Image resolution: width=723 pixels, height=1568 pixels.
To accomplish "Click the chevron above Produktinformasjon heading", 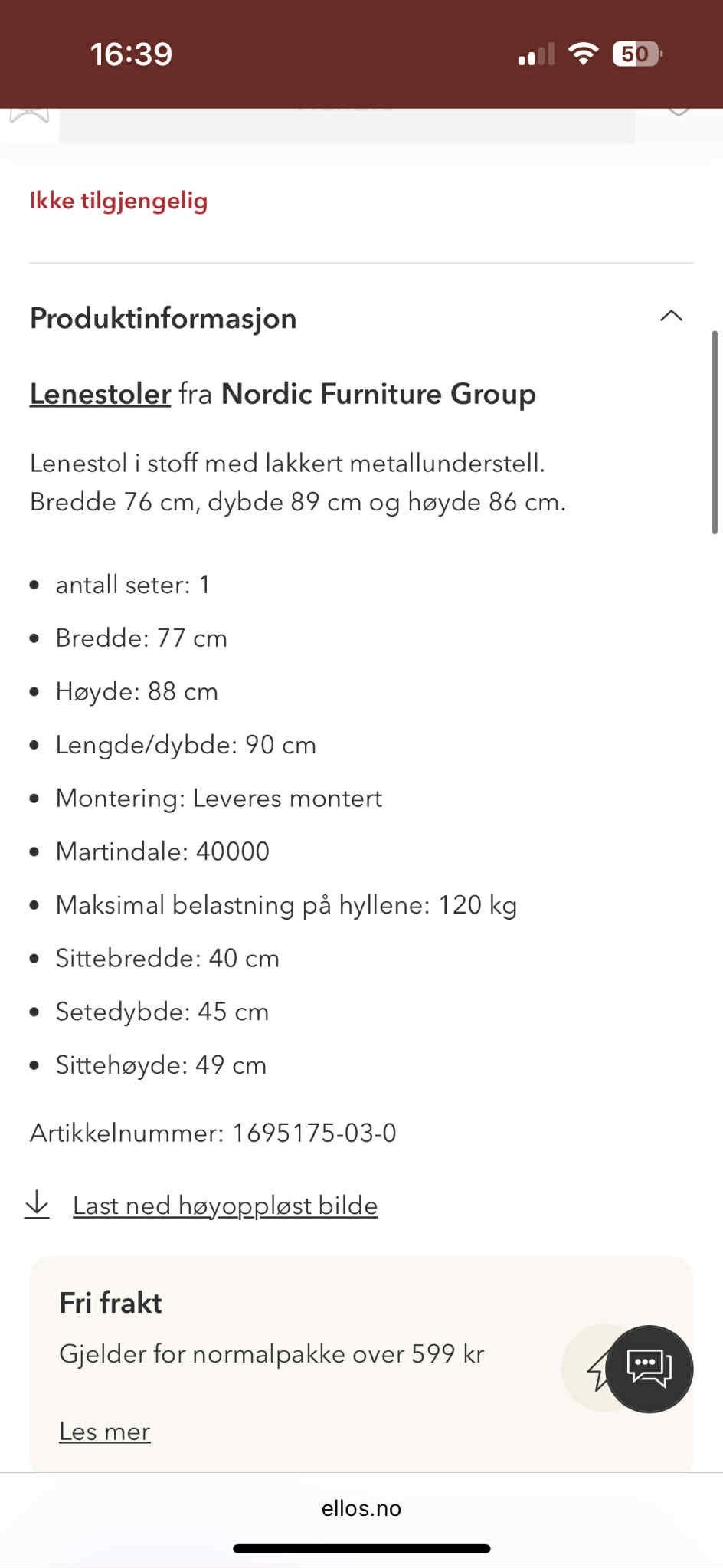I will pyautogui.click(x=672, y=317).
